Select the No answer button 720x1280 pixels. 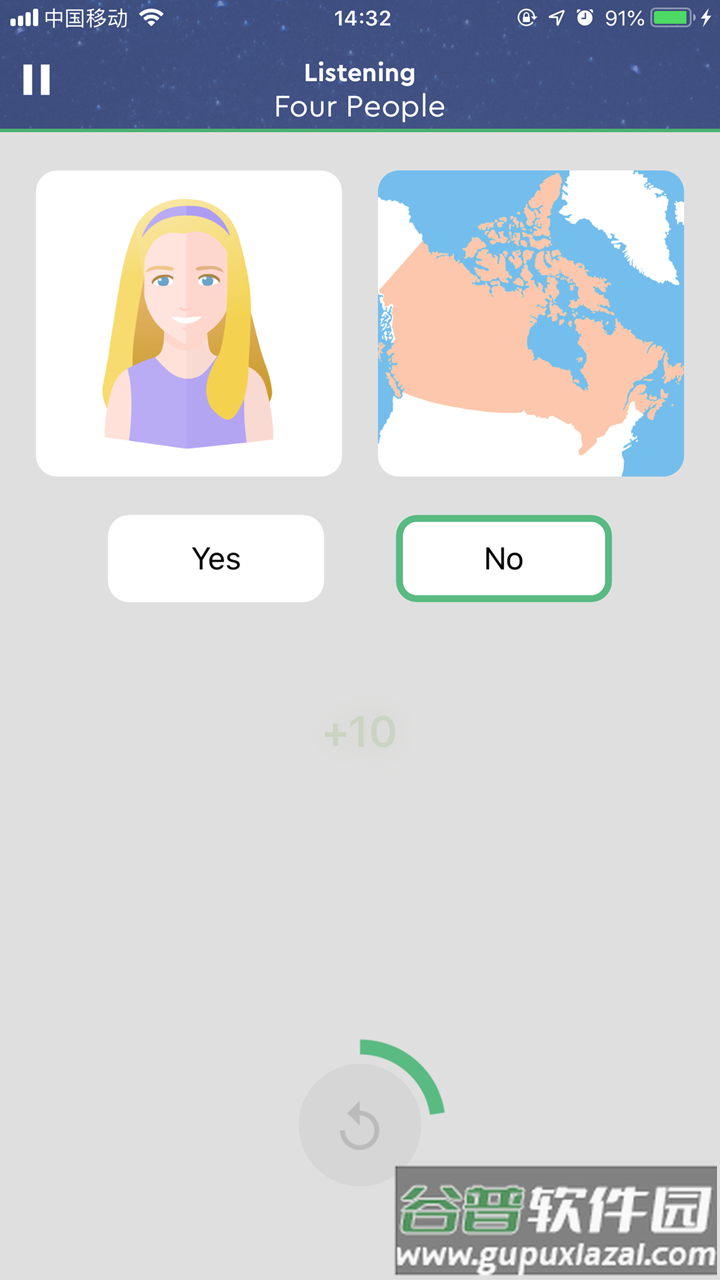pos(504,558)
